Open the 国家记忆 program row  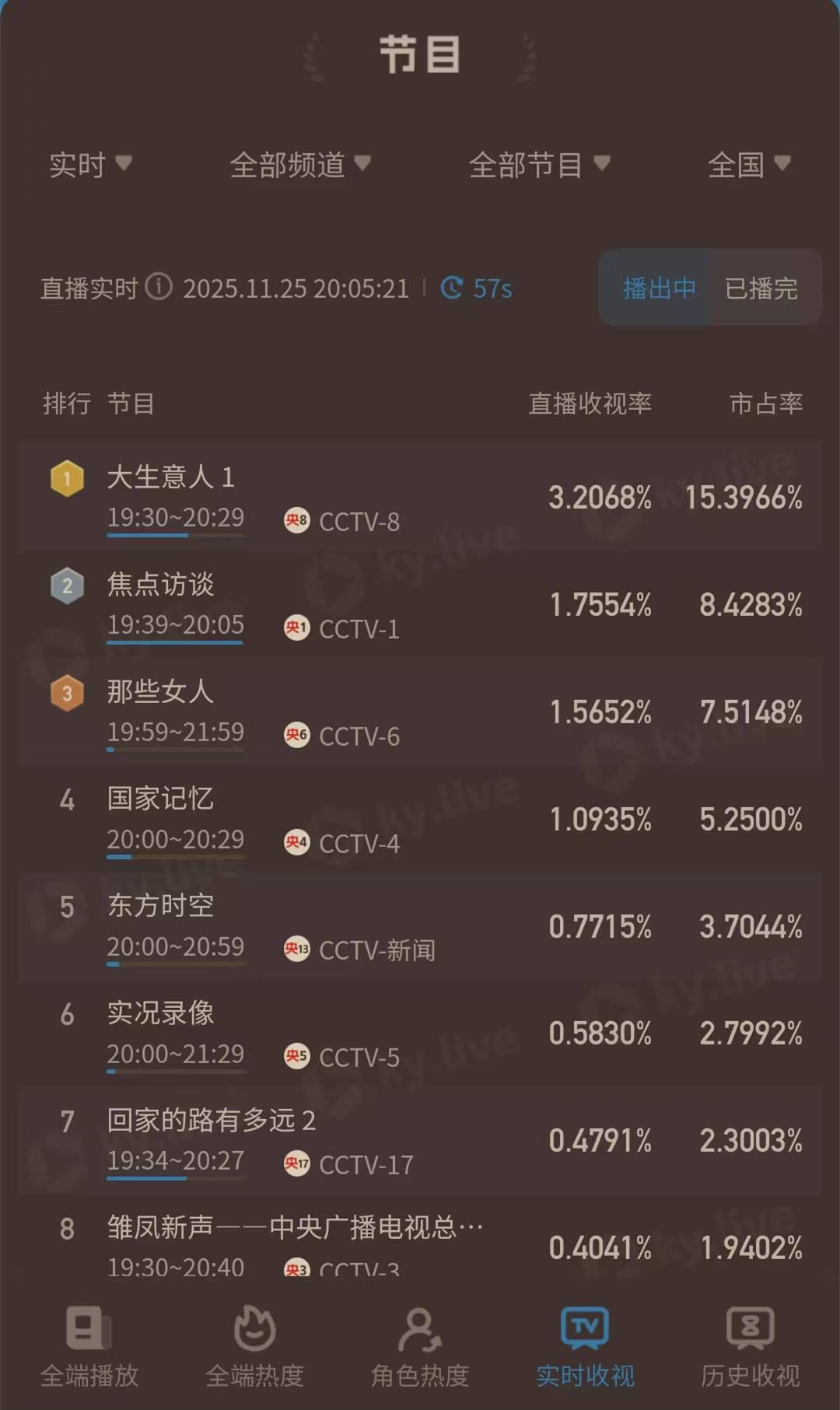pos(420,819)
